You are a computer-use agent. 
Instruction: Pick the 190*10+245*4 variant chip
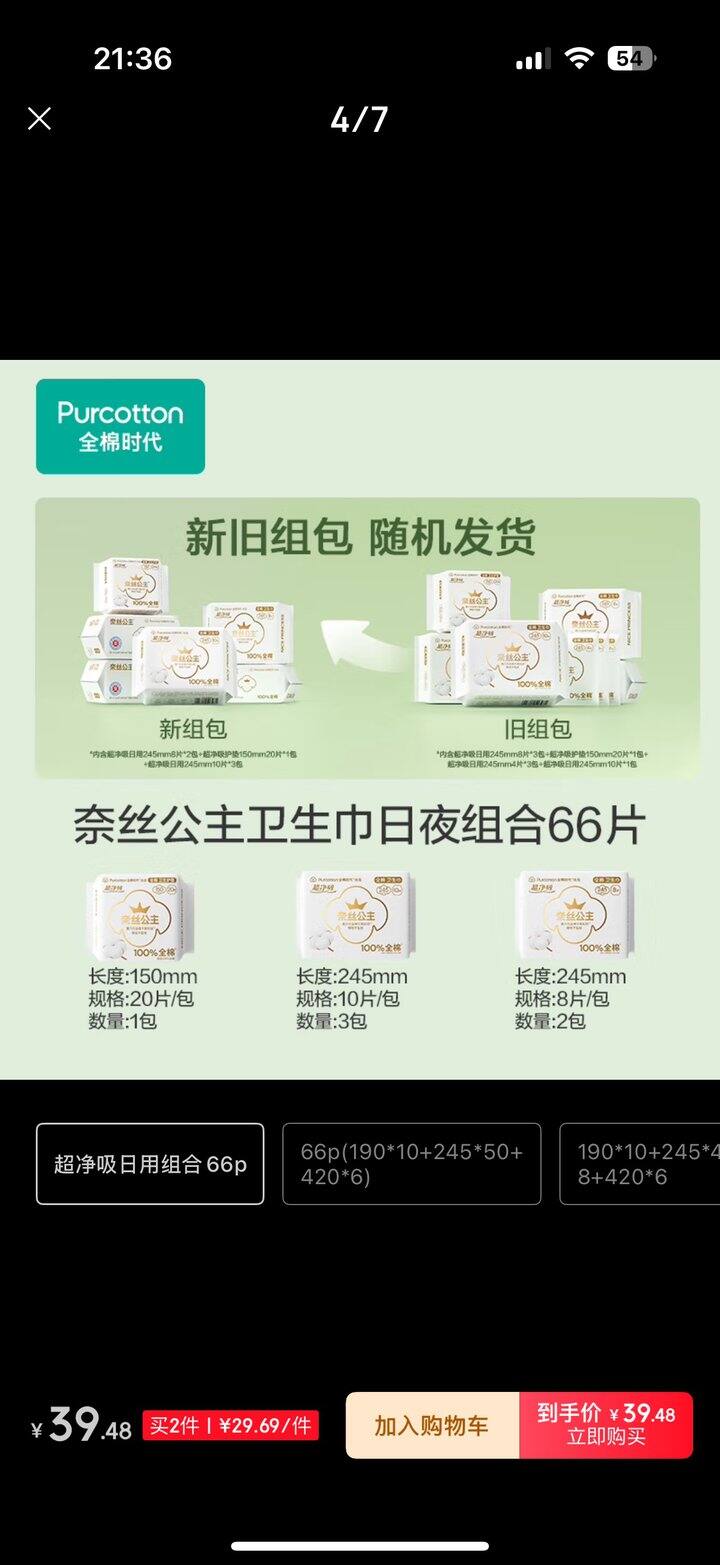click(640, 1164)
